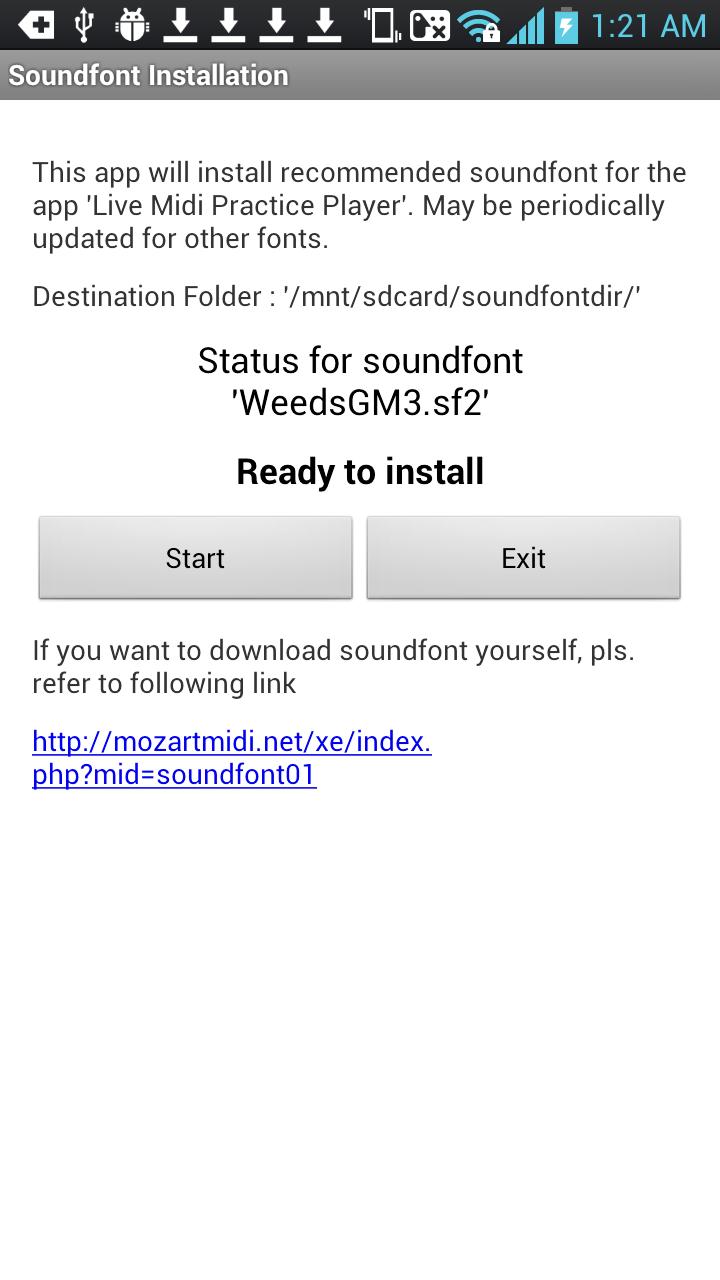Tap the Soundfont Installation title bar
Viewport: 720px width, 1280px height.
[x=147, y=74]
